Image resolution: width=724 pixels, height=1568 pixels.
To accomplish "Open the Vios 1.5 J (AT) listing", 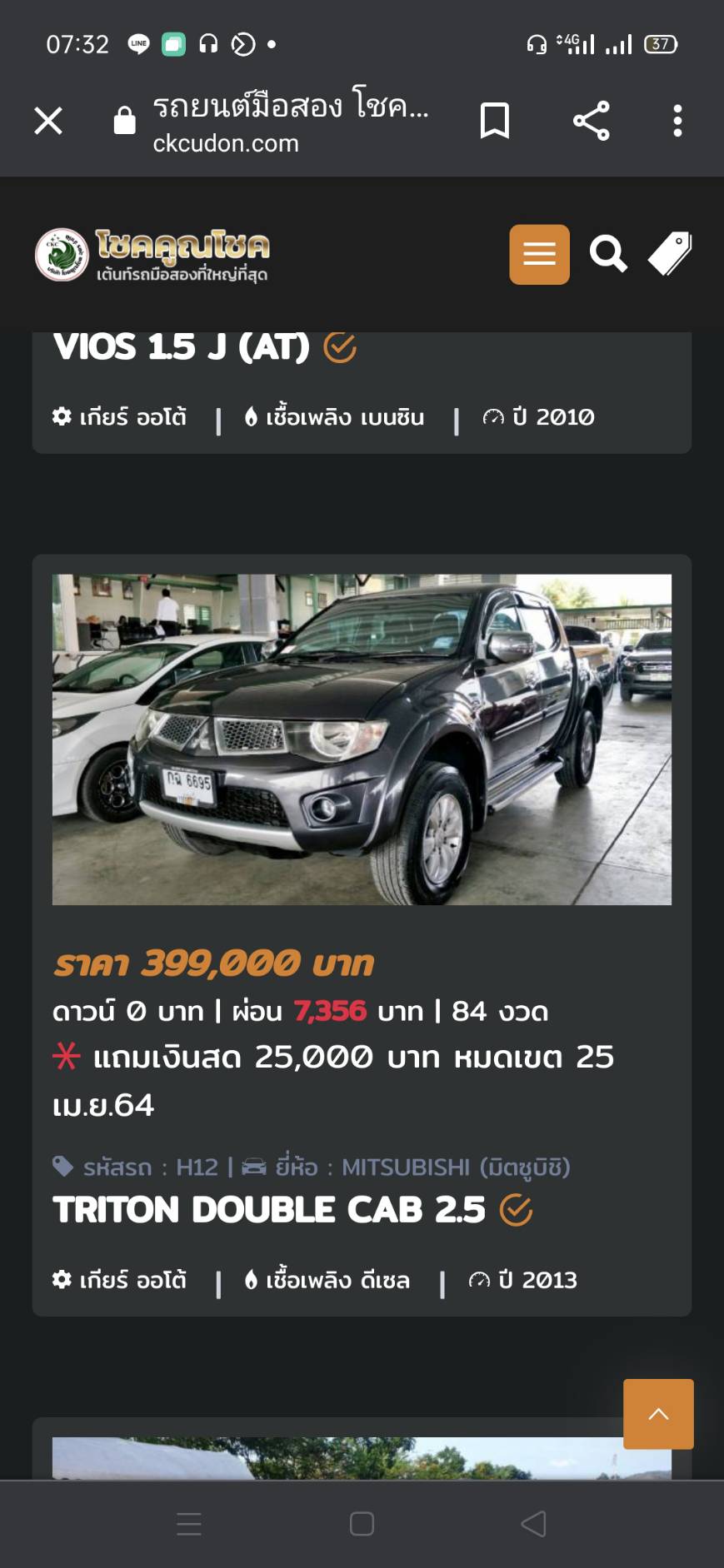I will coord(182,347).
